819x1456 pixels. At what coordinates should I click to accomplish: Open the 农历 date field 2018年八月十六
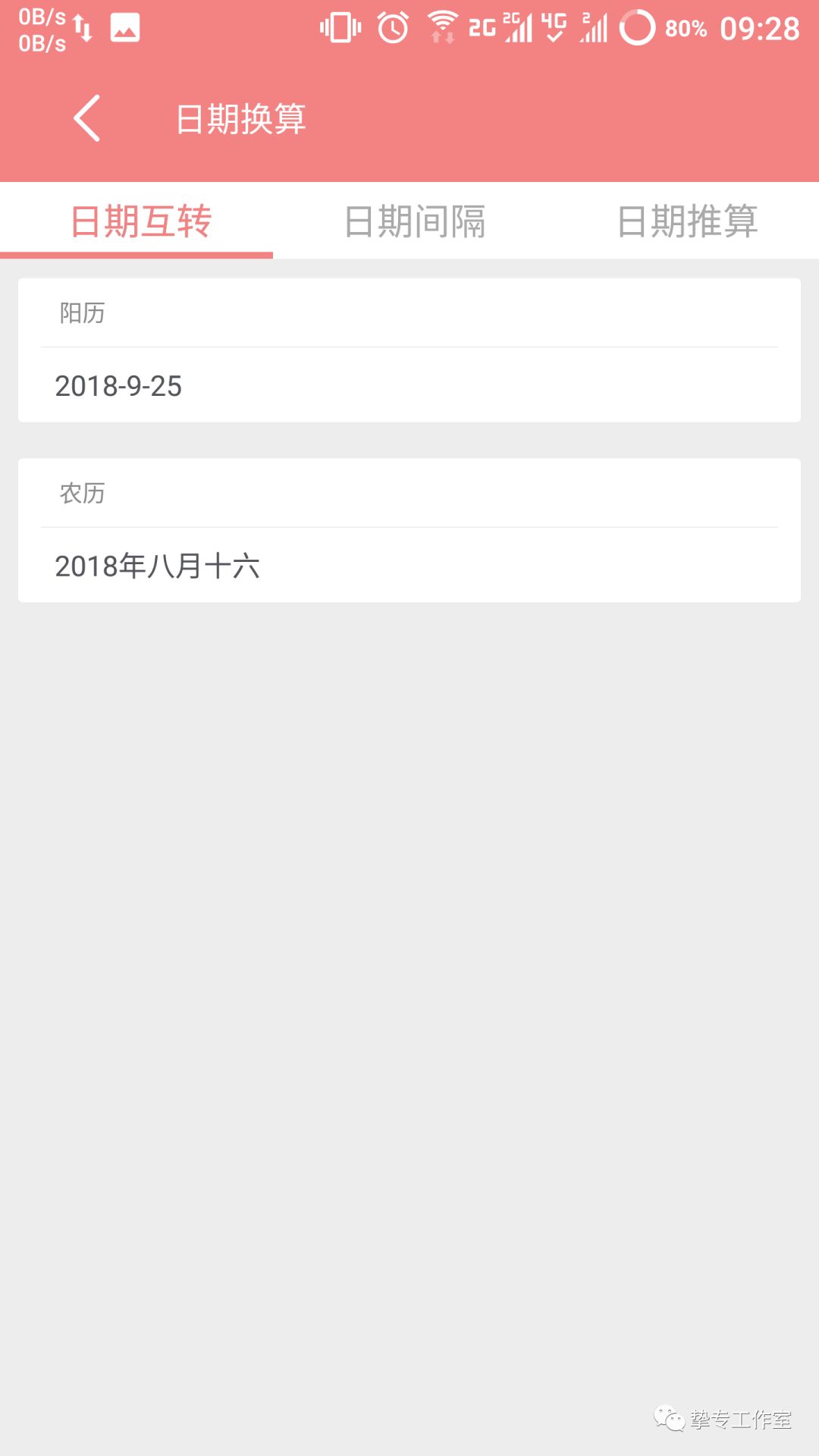(158, 566)
